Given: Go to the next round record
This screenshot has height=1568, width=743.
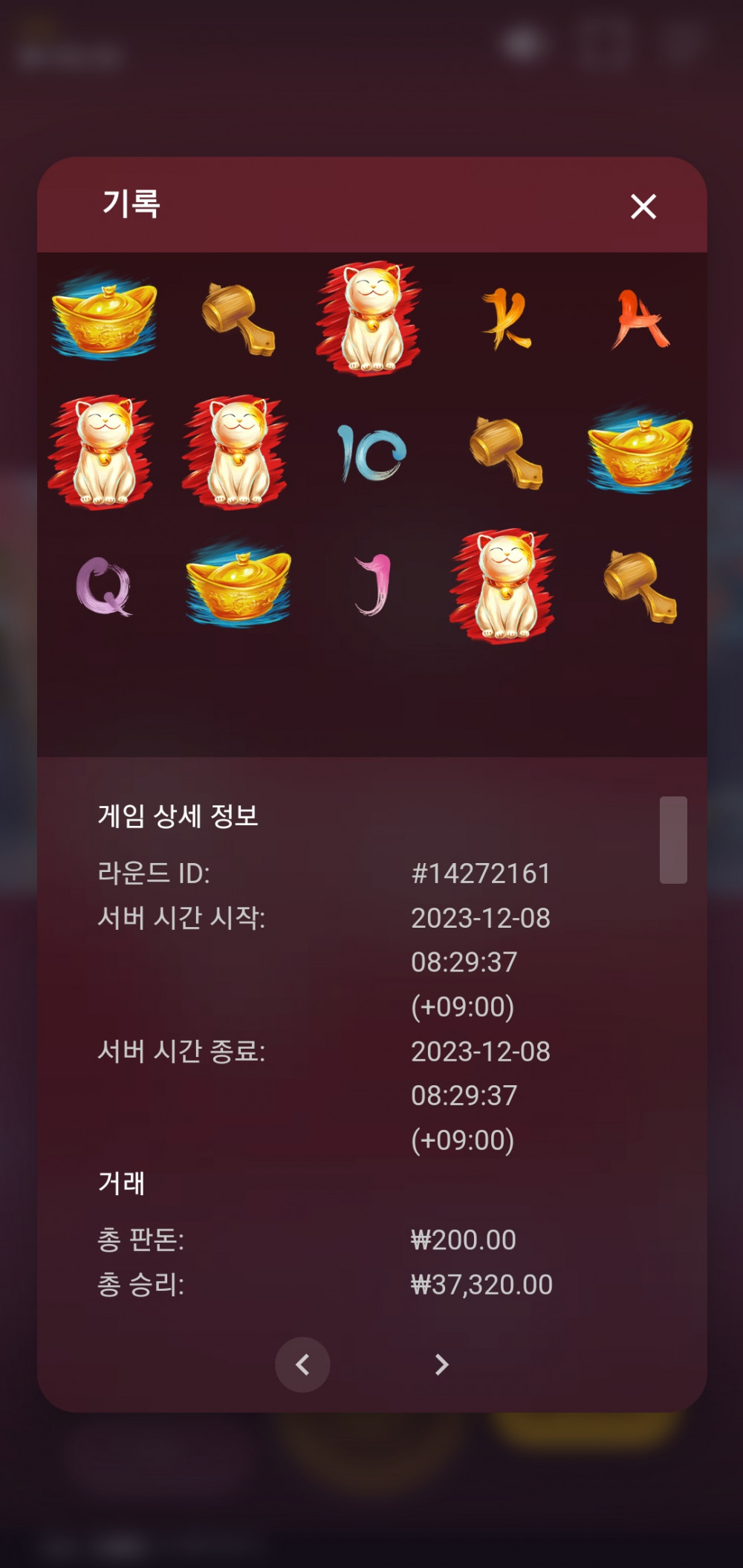Looking at the screenshot, I should (441, 1364).
